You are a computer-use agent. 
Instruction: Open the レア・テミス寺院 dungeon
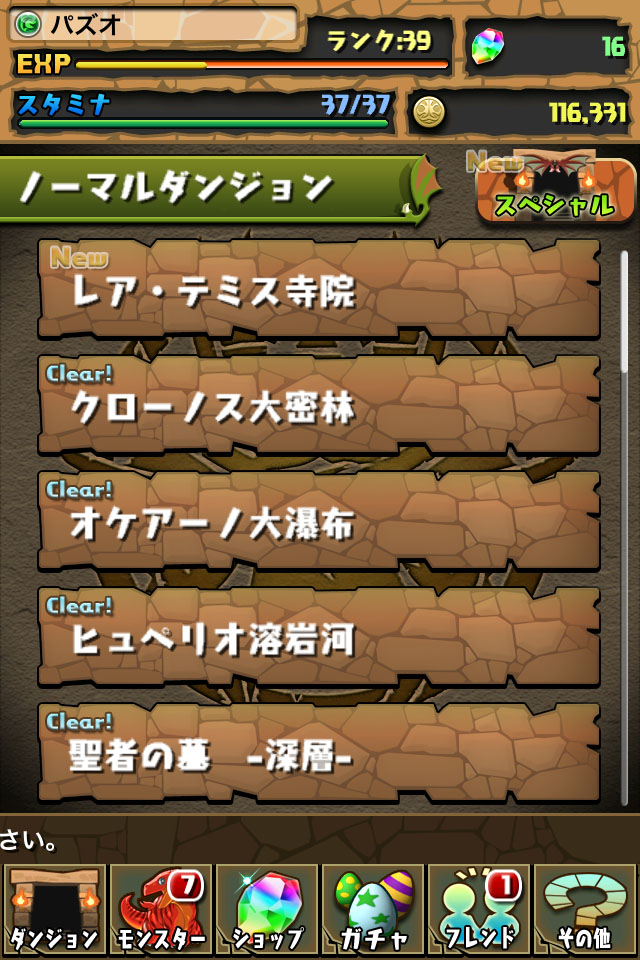318,289
